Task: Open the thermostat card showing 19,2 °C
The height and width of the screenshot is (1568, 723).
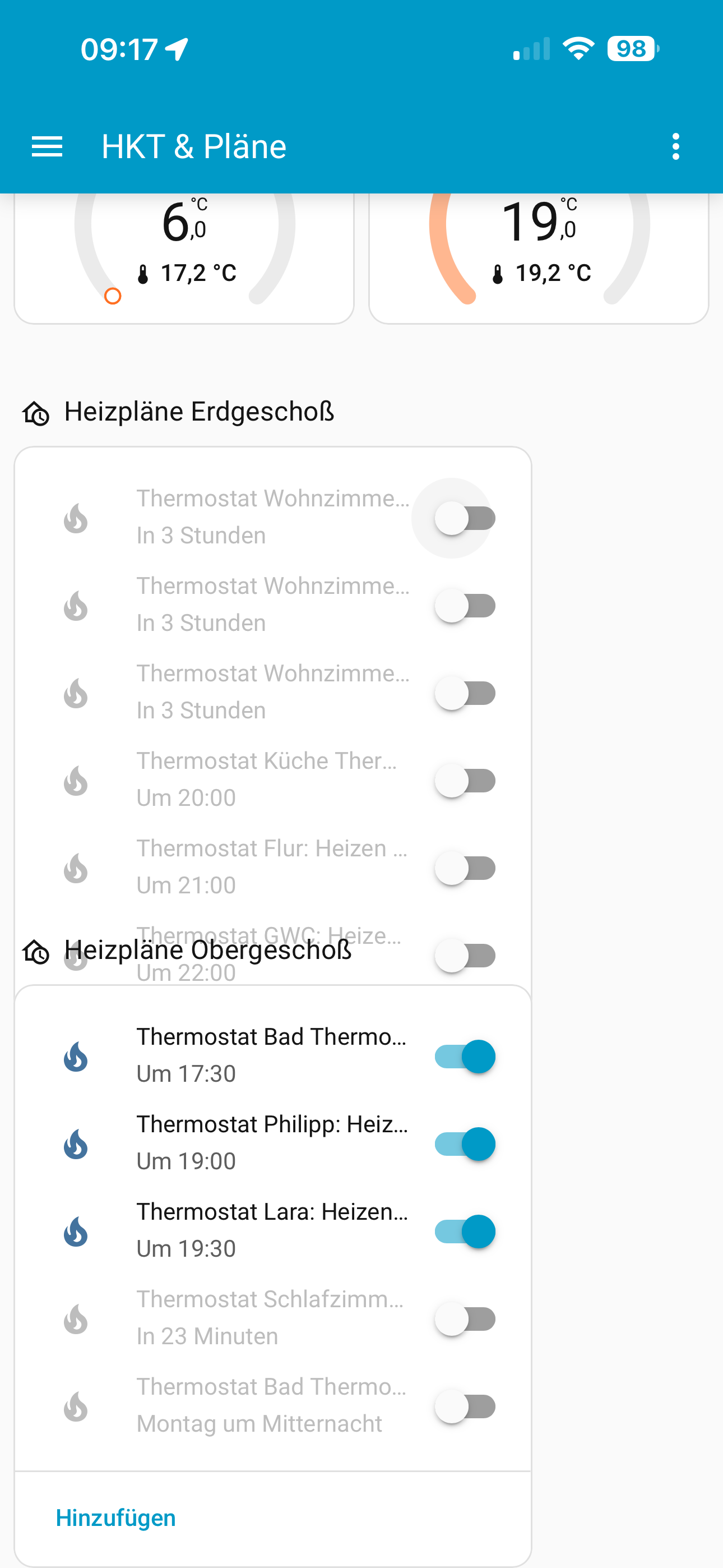Action: (539, 258)
